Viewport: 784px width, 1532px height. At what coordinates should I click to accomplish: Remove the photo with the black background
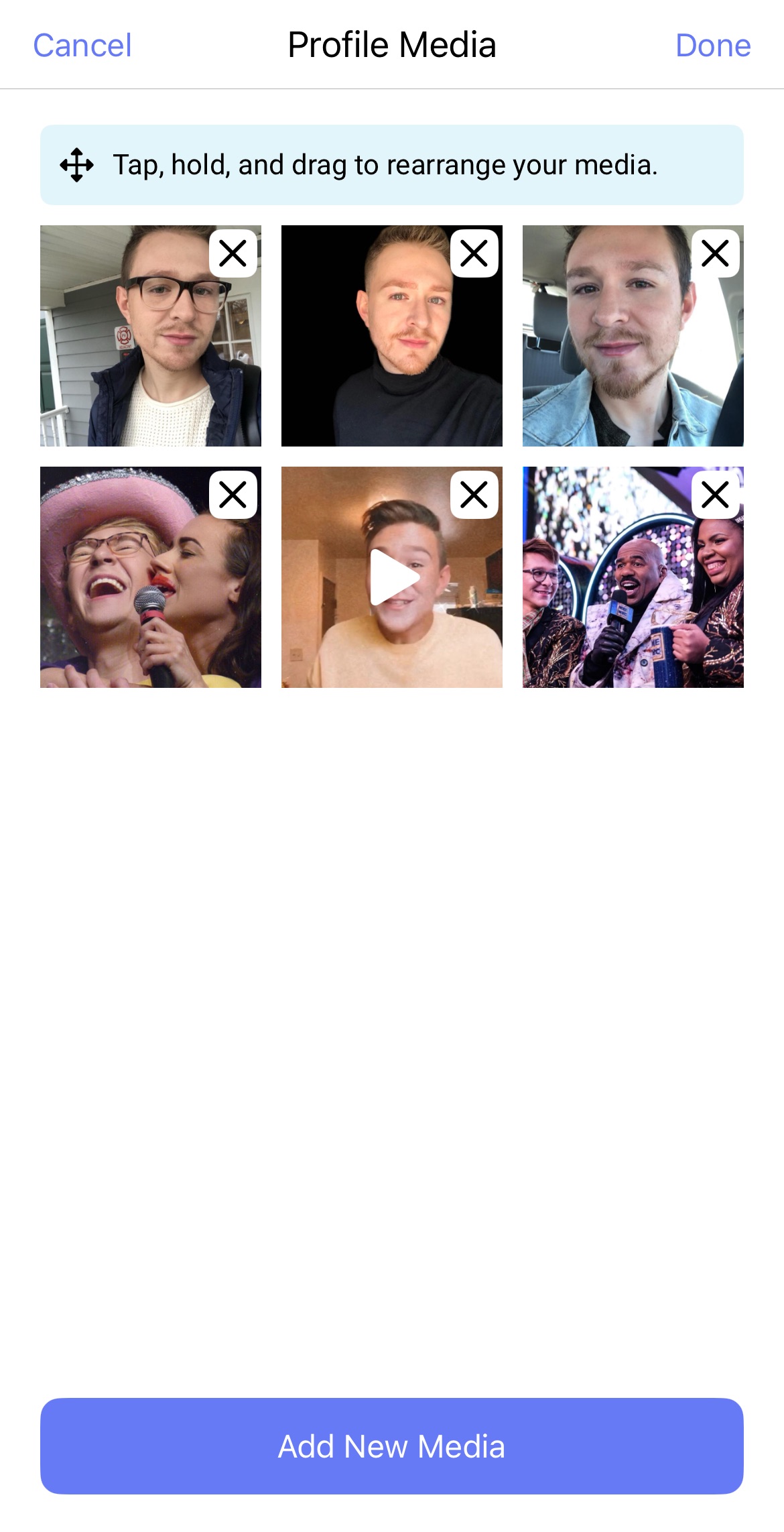click(474, 253)
